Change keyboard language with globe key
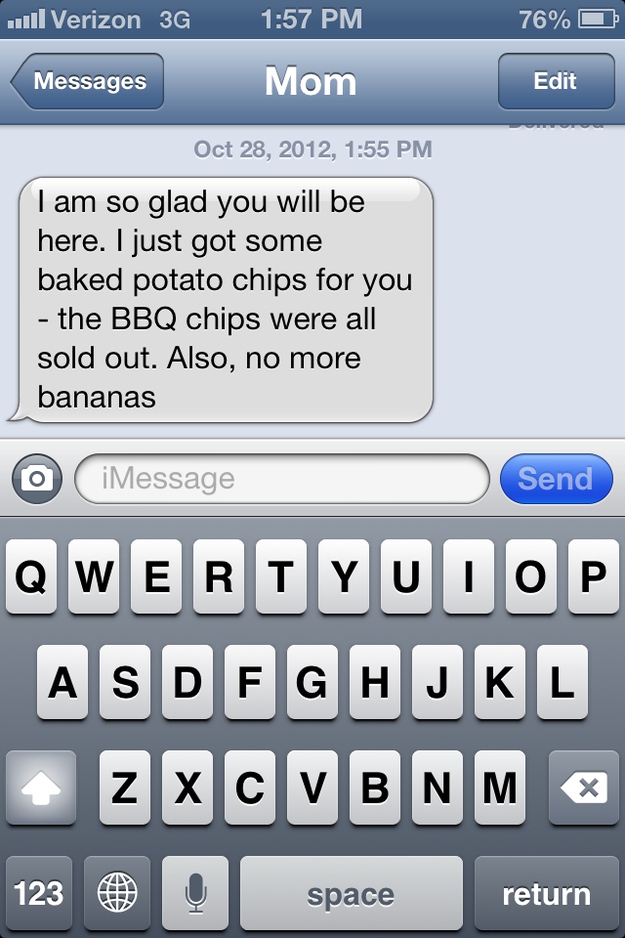This screenshot has width=625, height=938. coord(117,893)
